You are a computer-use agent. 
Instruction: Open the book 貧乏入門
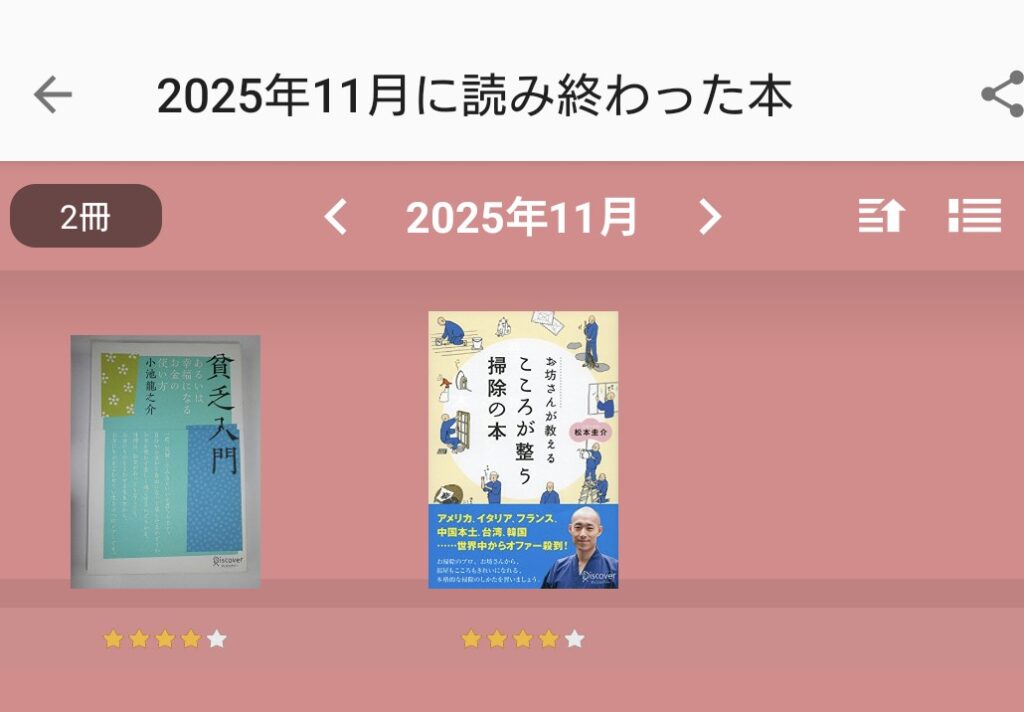pos(165,461)
